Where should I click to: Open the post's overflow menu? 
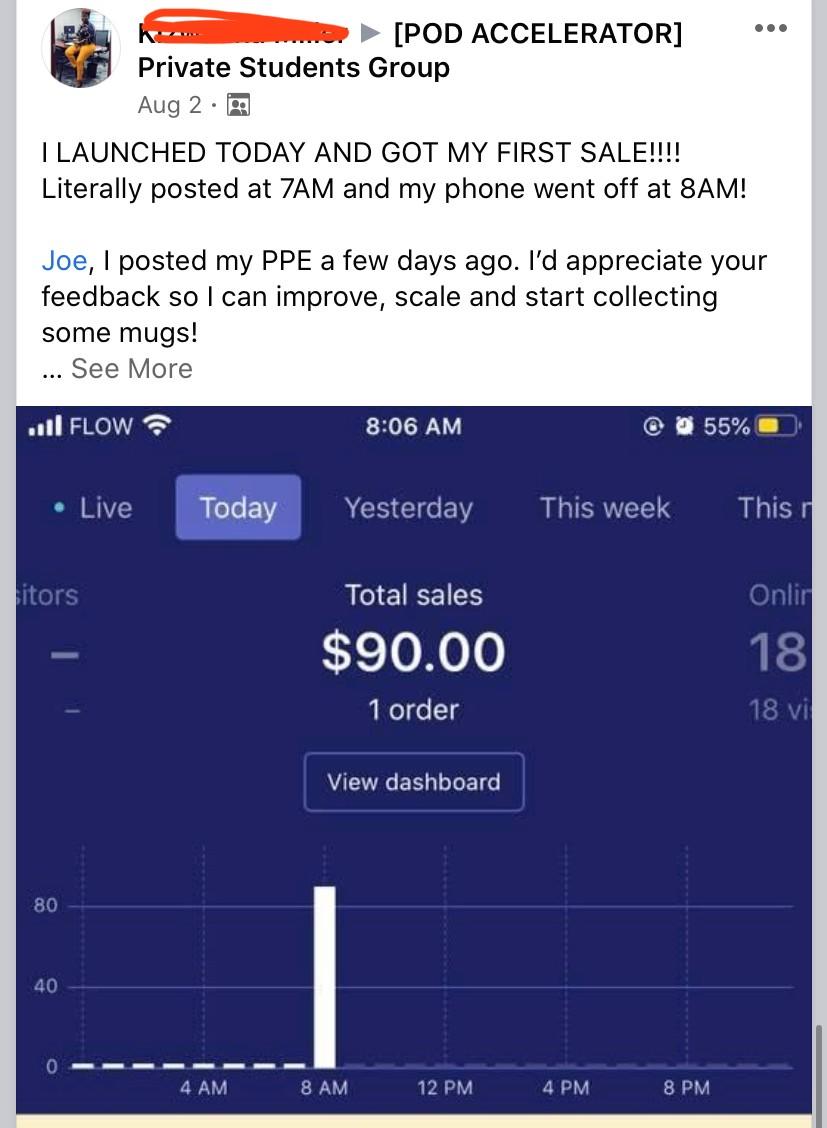[x=770, y=29]
